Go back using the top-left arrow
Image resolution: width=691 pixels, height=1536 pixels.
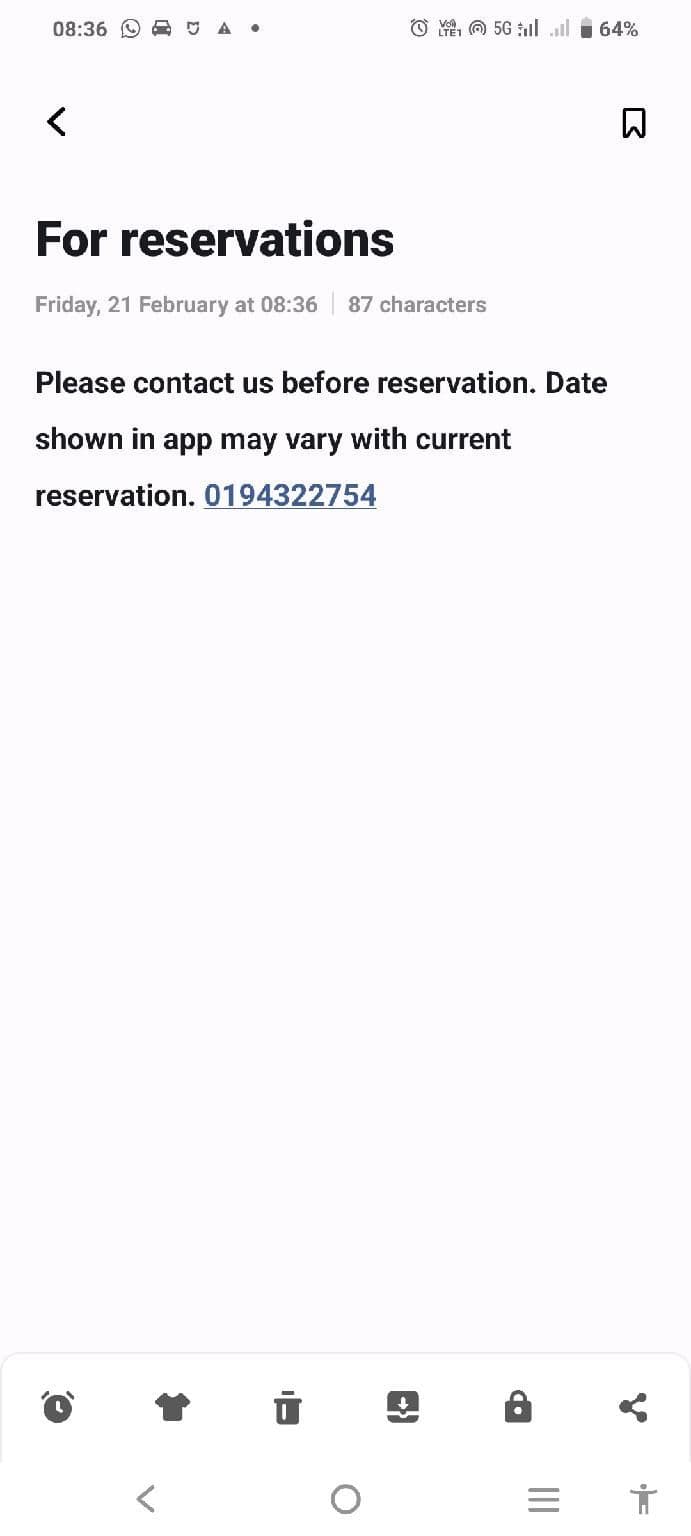(x=57, y=122)
